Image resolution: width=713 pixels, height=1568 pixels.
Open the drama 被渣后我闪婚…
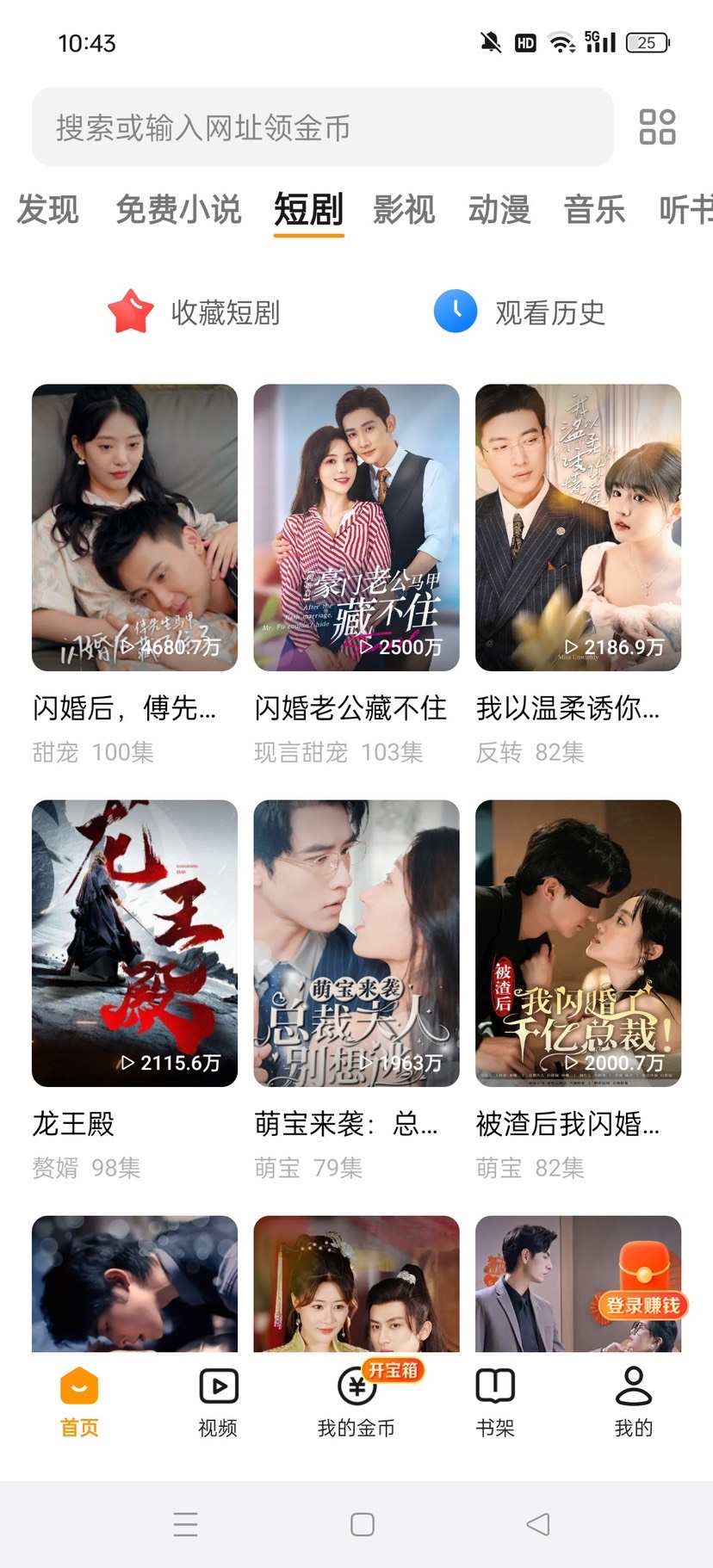click(x=578, y=943)
